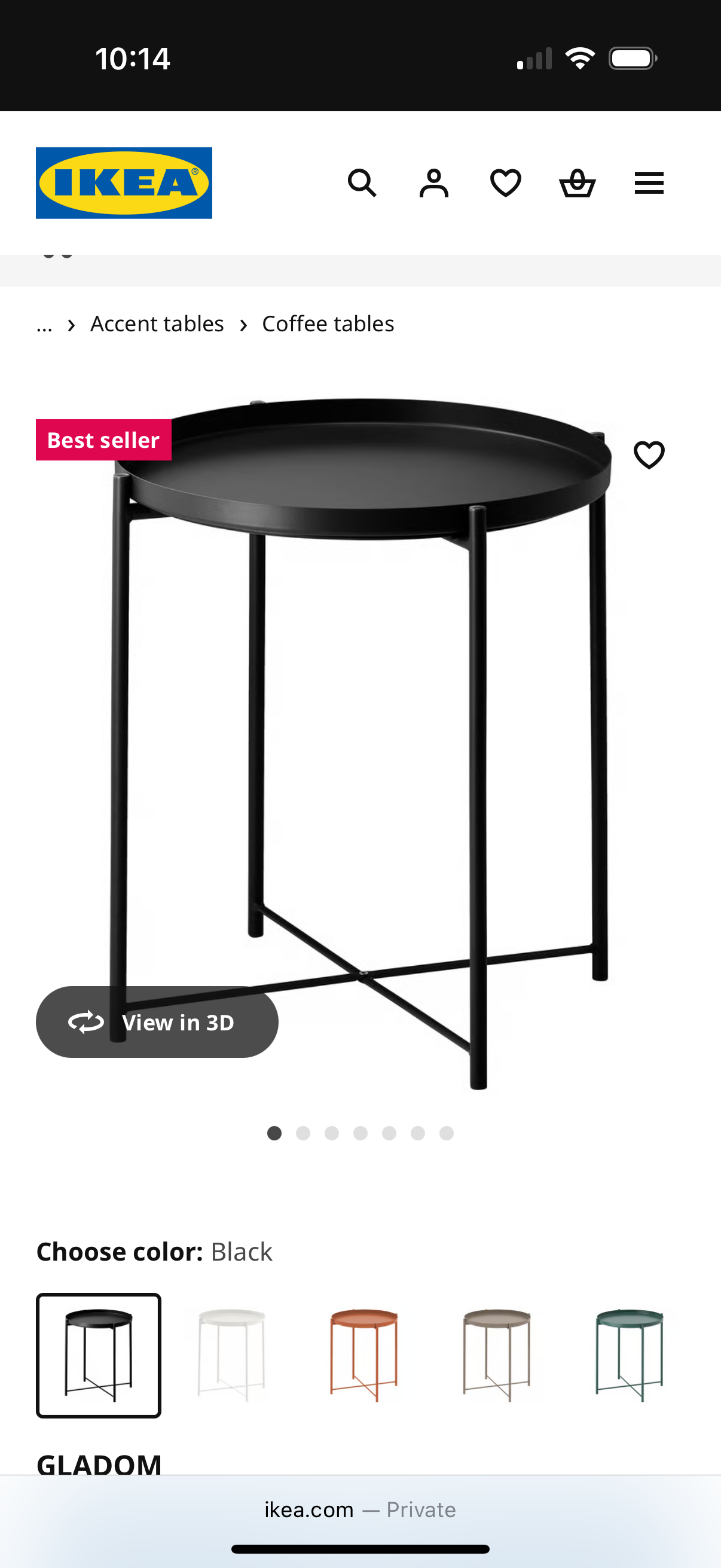Image resolution: width=721 pixels, height=1568 pixels.
Task: Go to Coffee tables breadcrumb
Action: [x=328, y=325]
